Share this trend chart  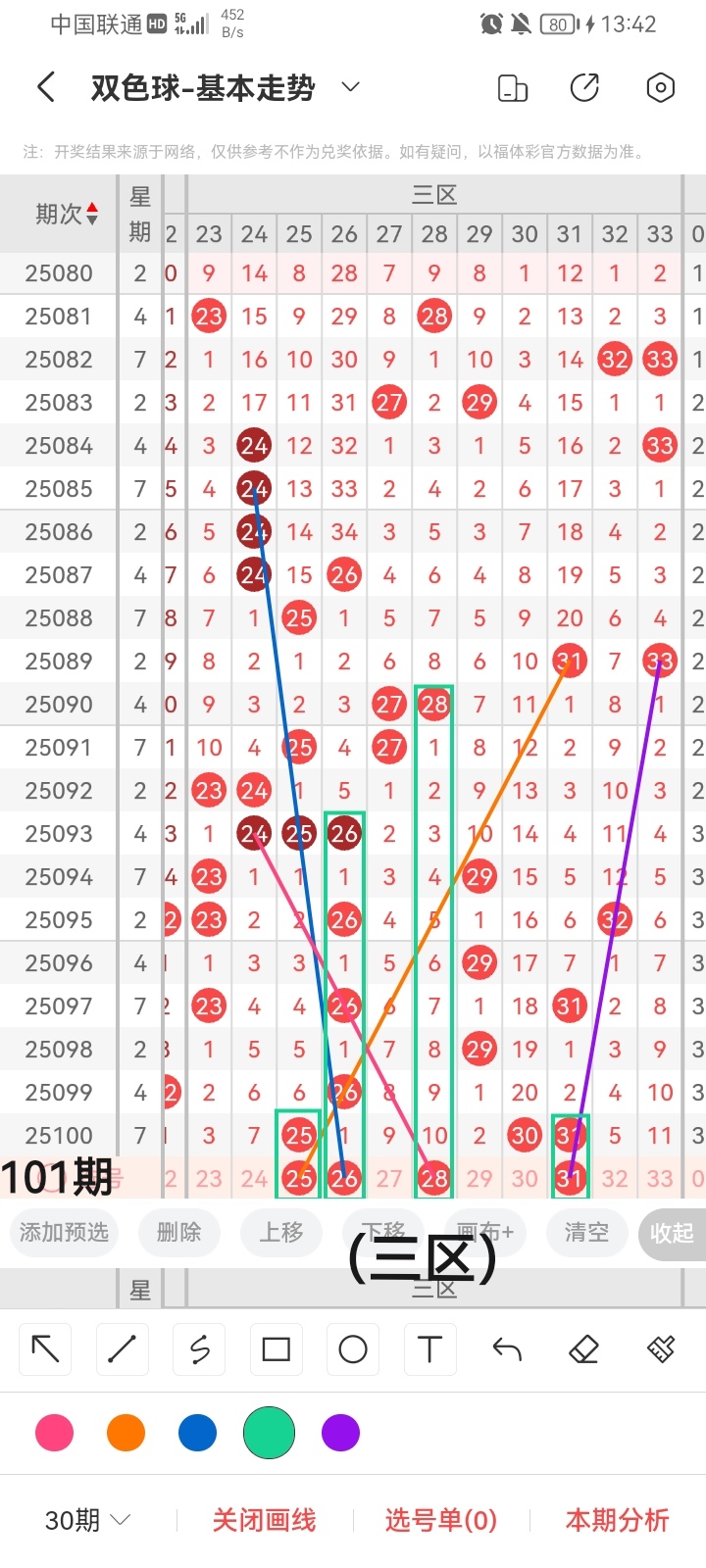pos(584,87)
